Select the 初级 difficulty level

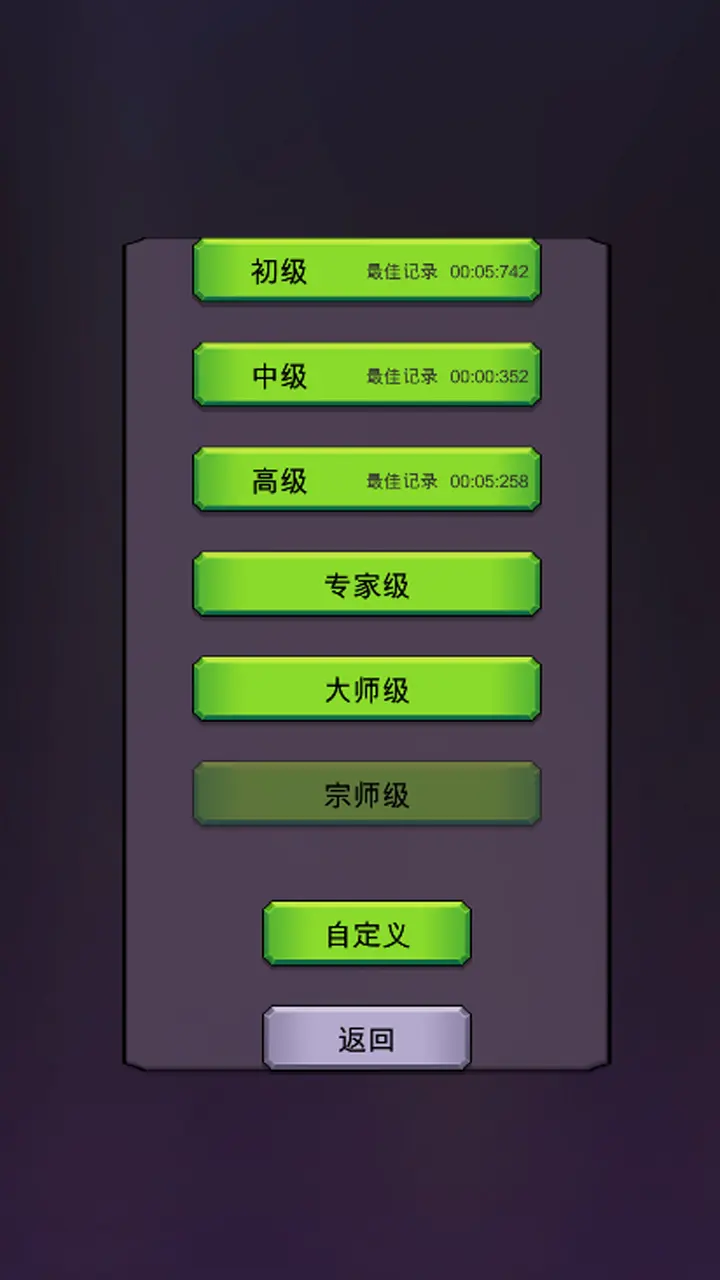pyautogui.click(x=366, y=270)
